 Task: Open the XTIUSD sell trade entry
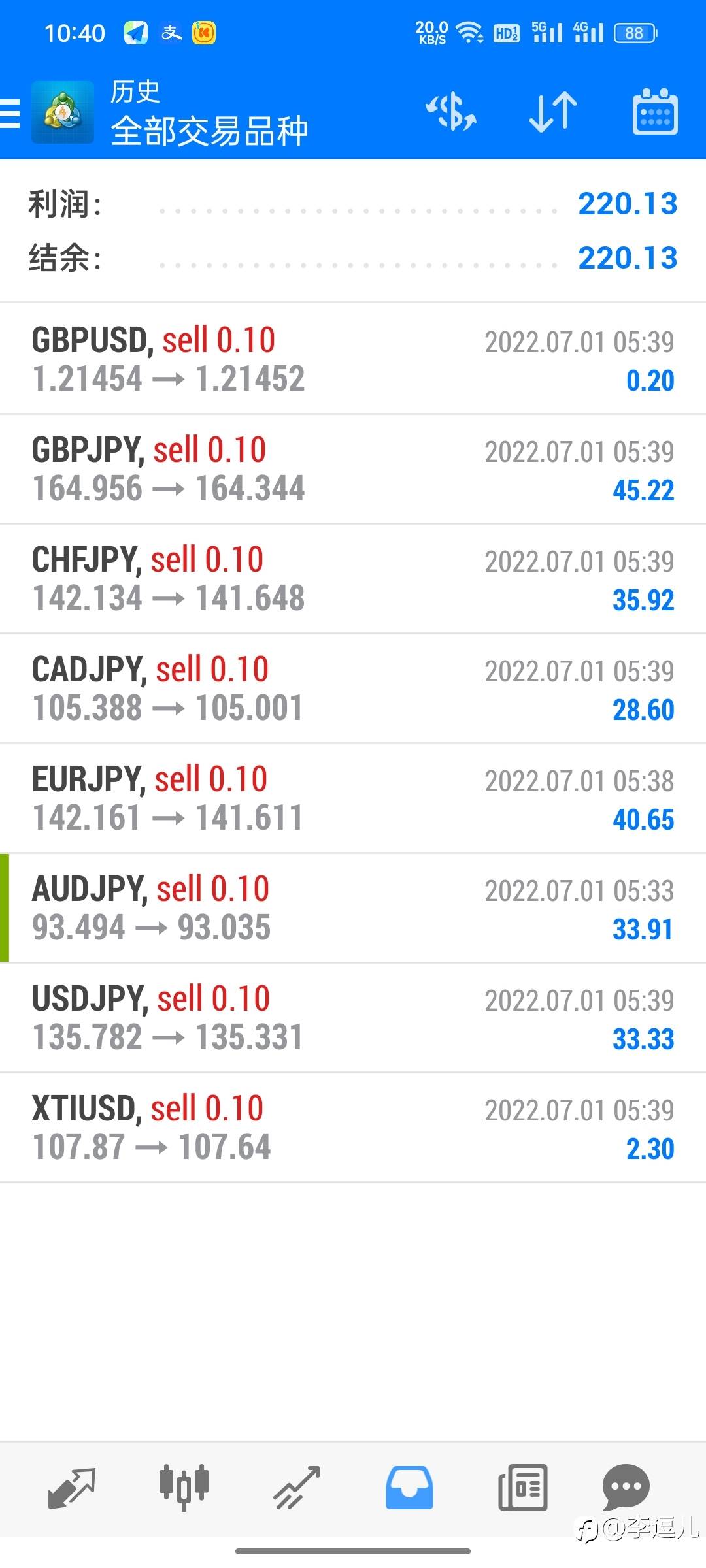(x=353, y=1128)
